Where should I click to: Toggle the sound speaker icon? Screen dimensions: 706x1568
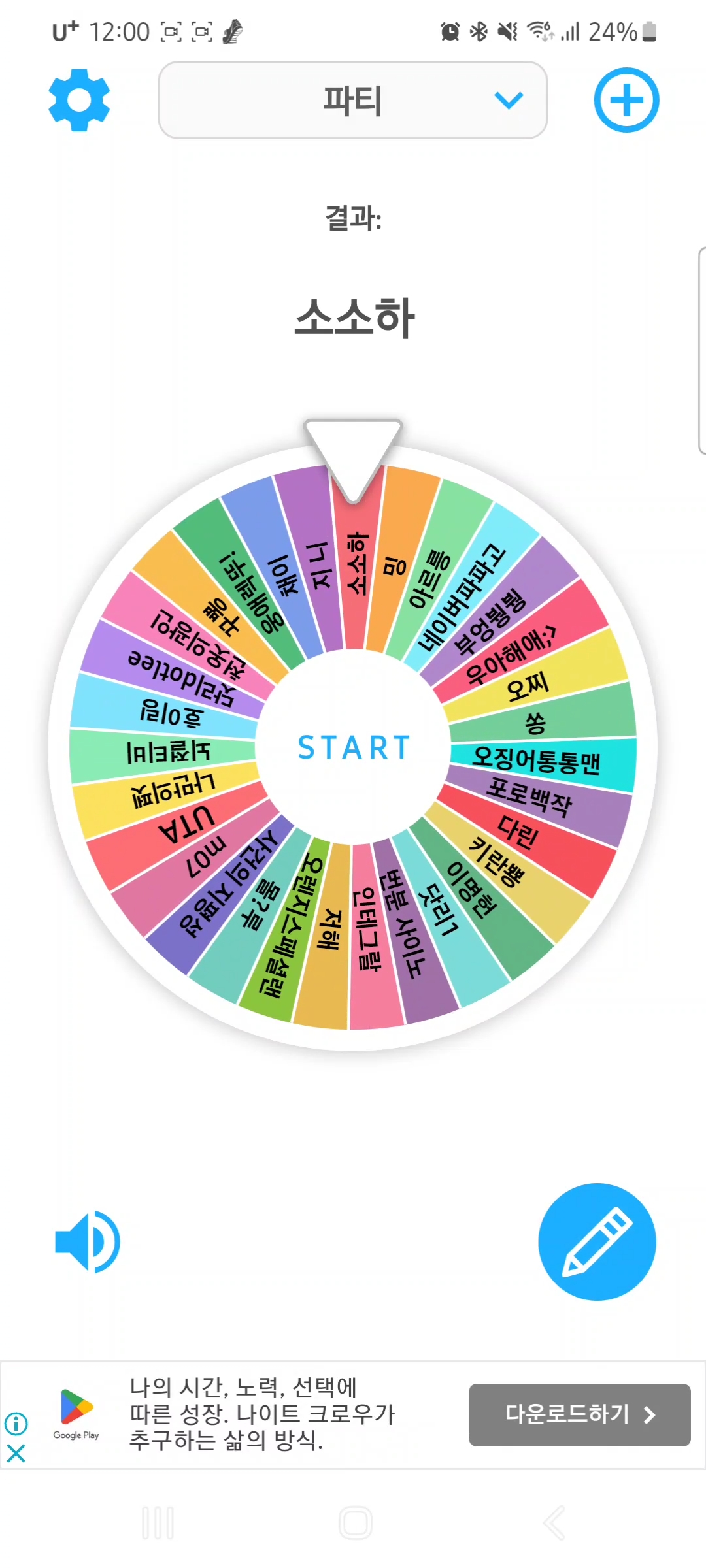[x=87, y=1241]
